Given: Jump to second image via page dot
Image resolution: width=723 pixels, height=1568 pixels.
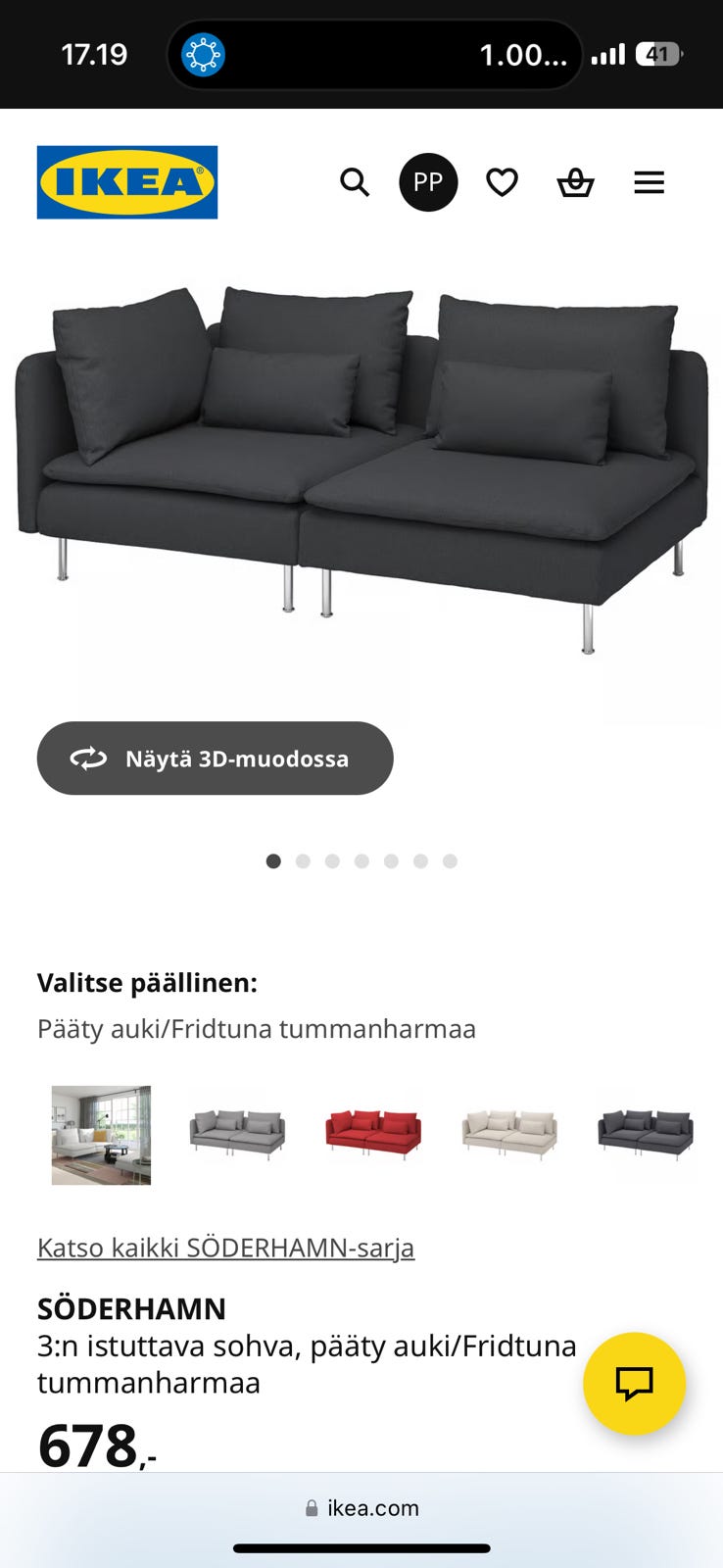Looking at the screenshot, I should (x=303, y=861).
